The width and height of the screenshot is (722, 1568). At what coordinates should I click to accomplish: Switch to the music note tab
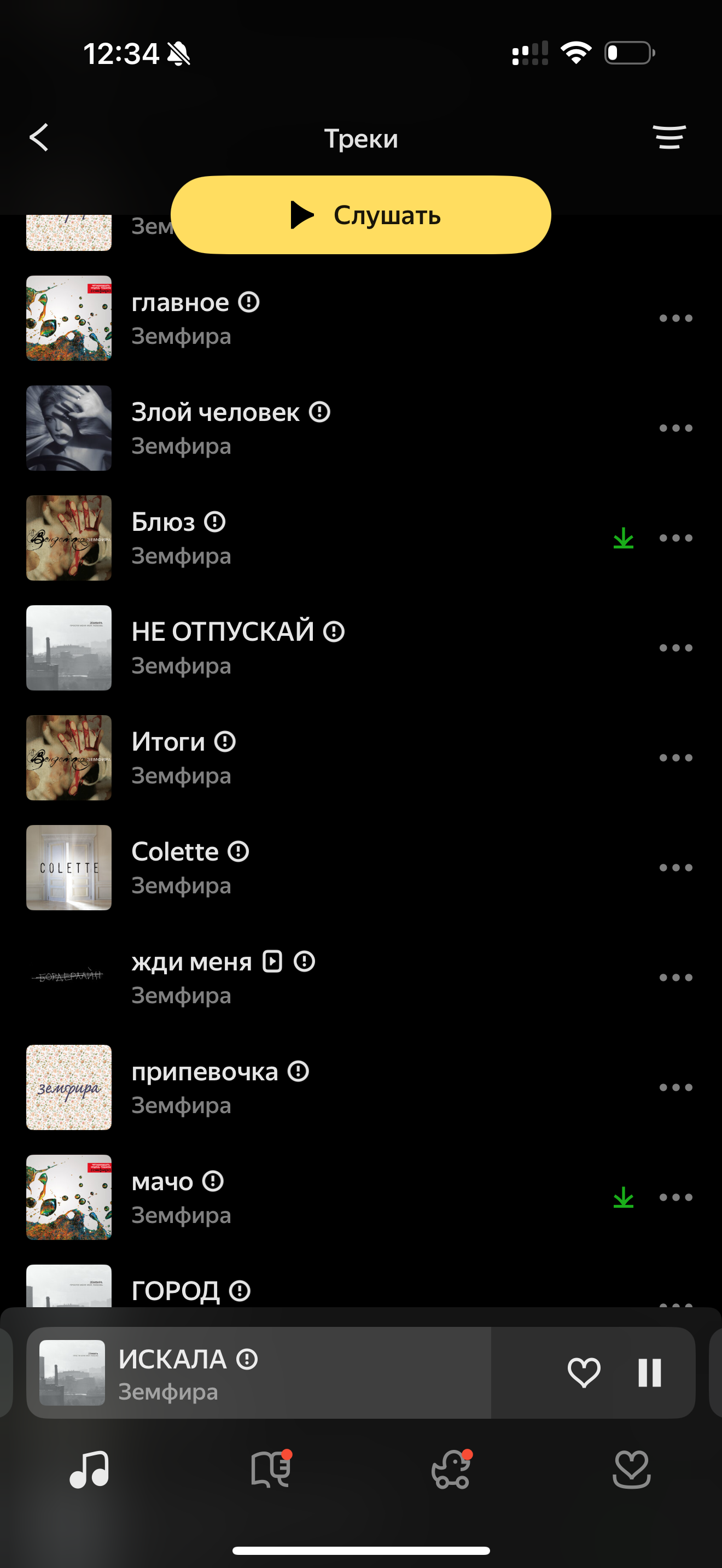point(90,1469)
